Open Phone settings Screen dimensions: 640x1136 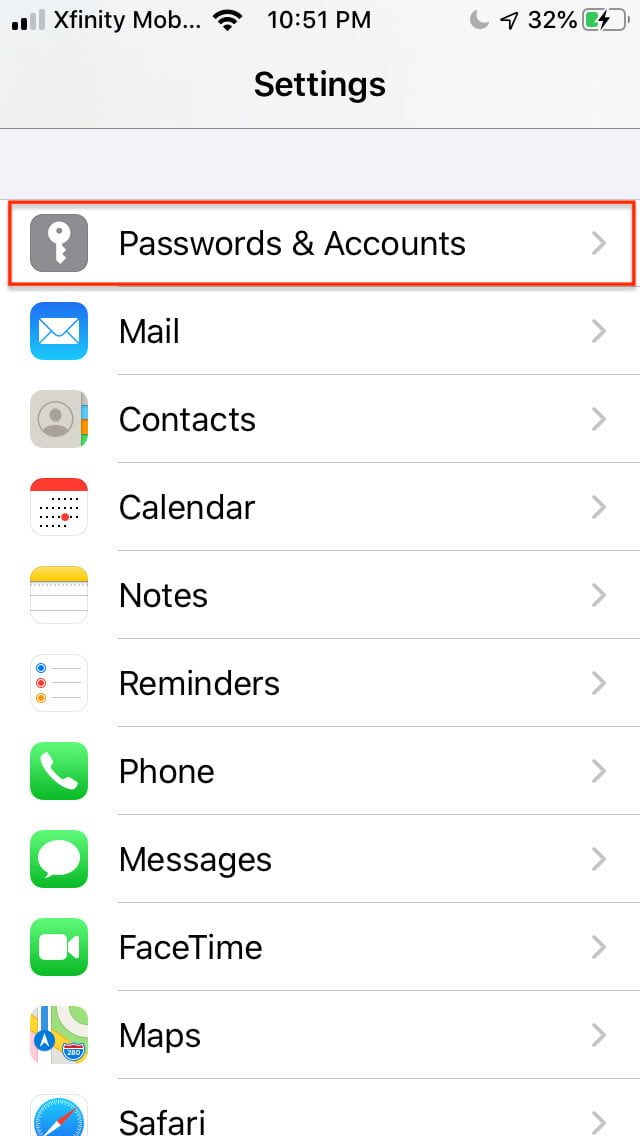(320, 771)
